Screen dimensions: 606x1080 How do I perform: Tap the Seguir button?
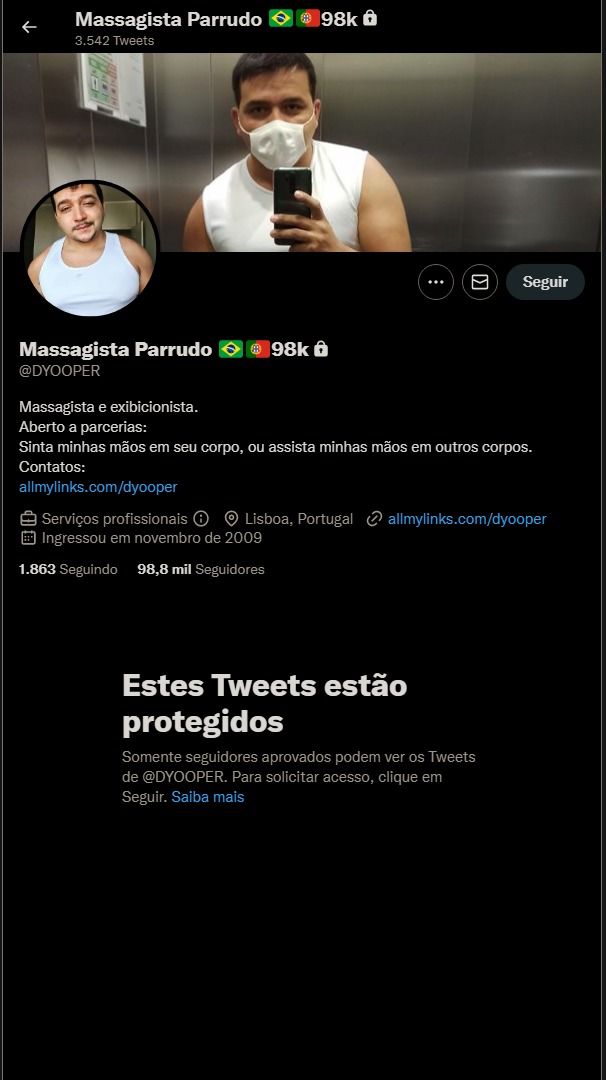[545, 282]
